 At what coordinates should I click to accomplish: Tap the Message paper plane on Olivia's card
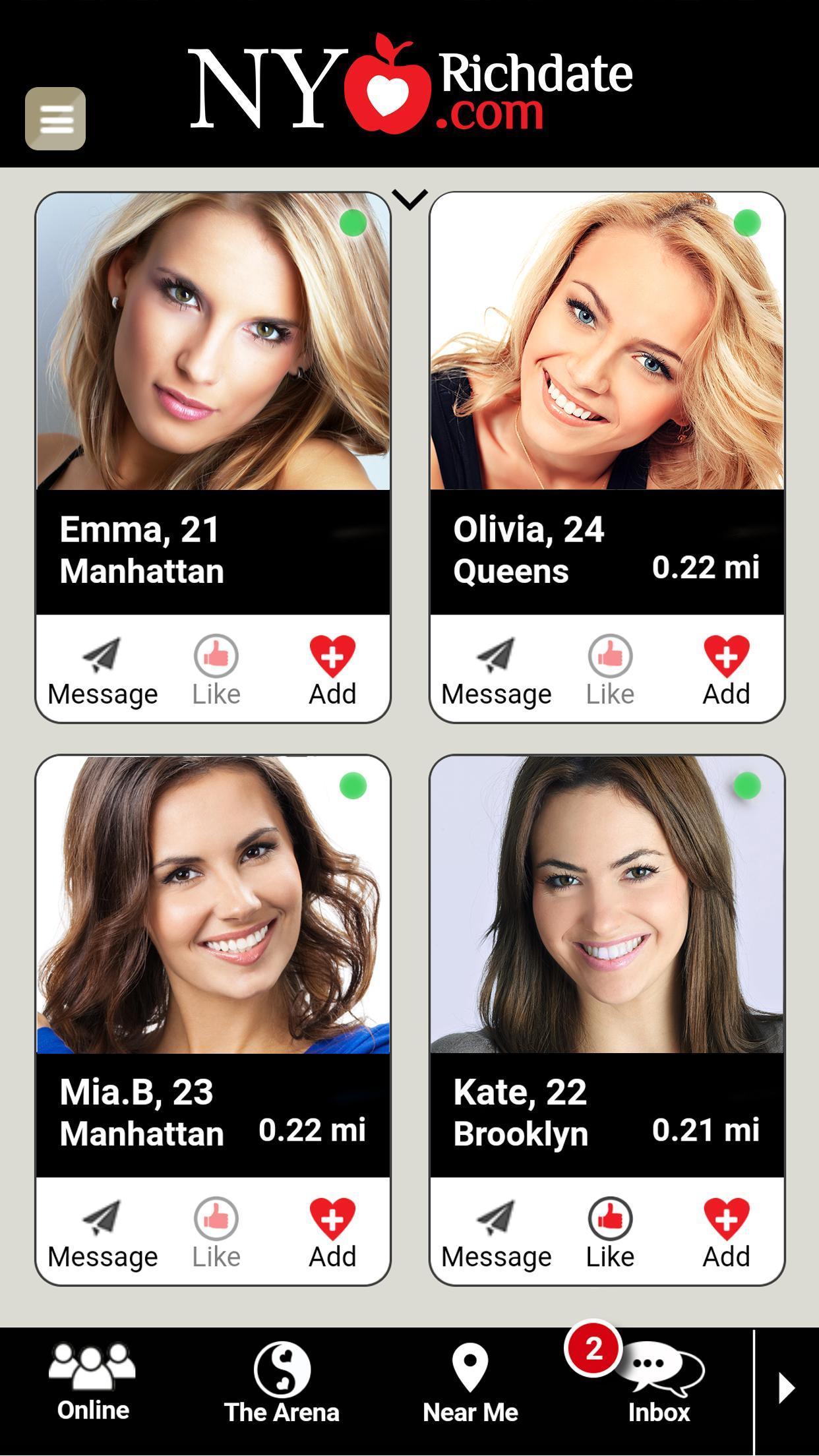[x=496, y=661]
